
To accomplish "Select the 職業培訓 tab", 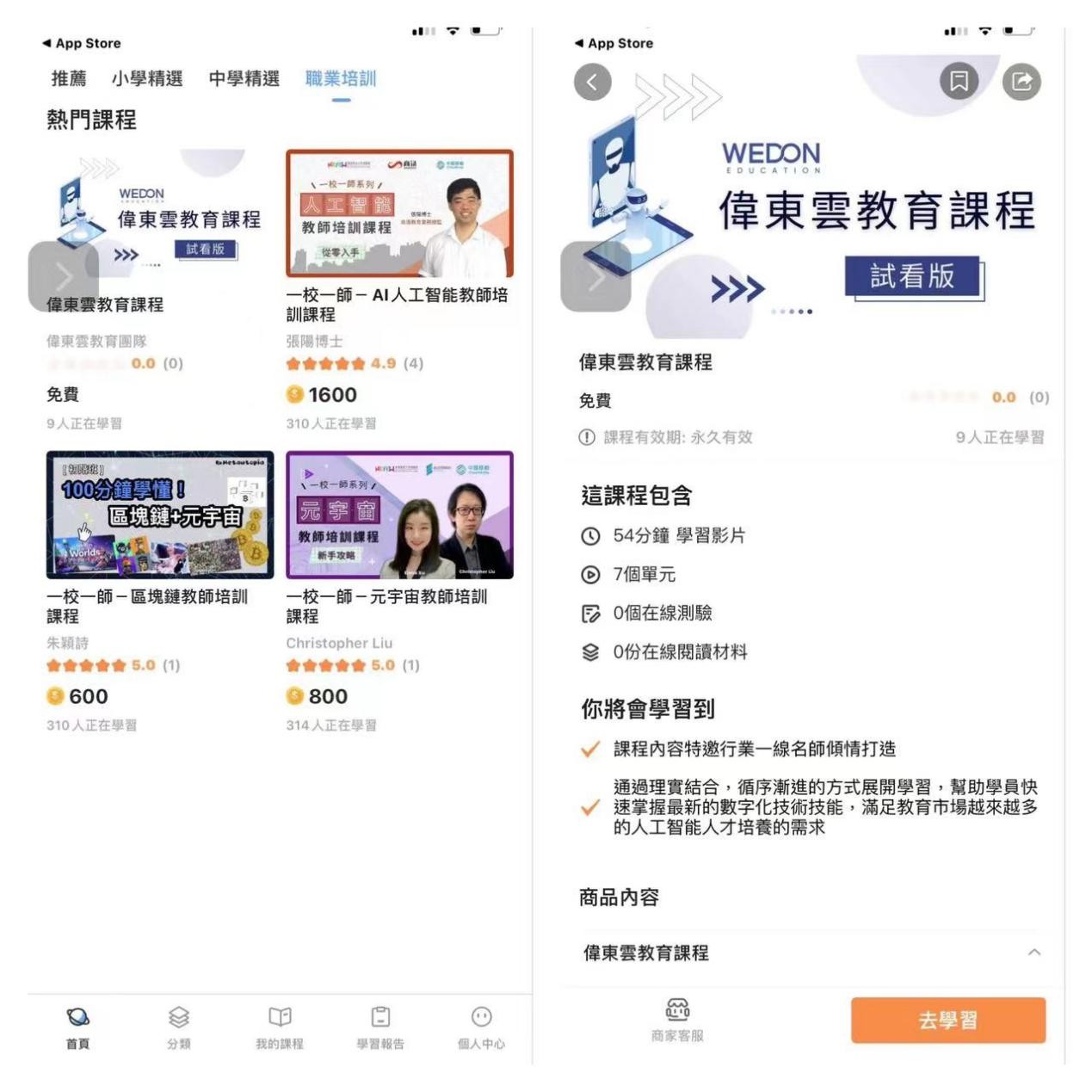I will click(x=341, y=79).
